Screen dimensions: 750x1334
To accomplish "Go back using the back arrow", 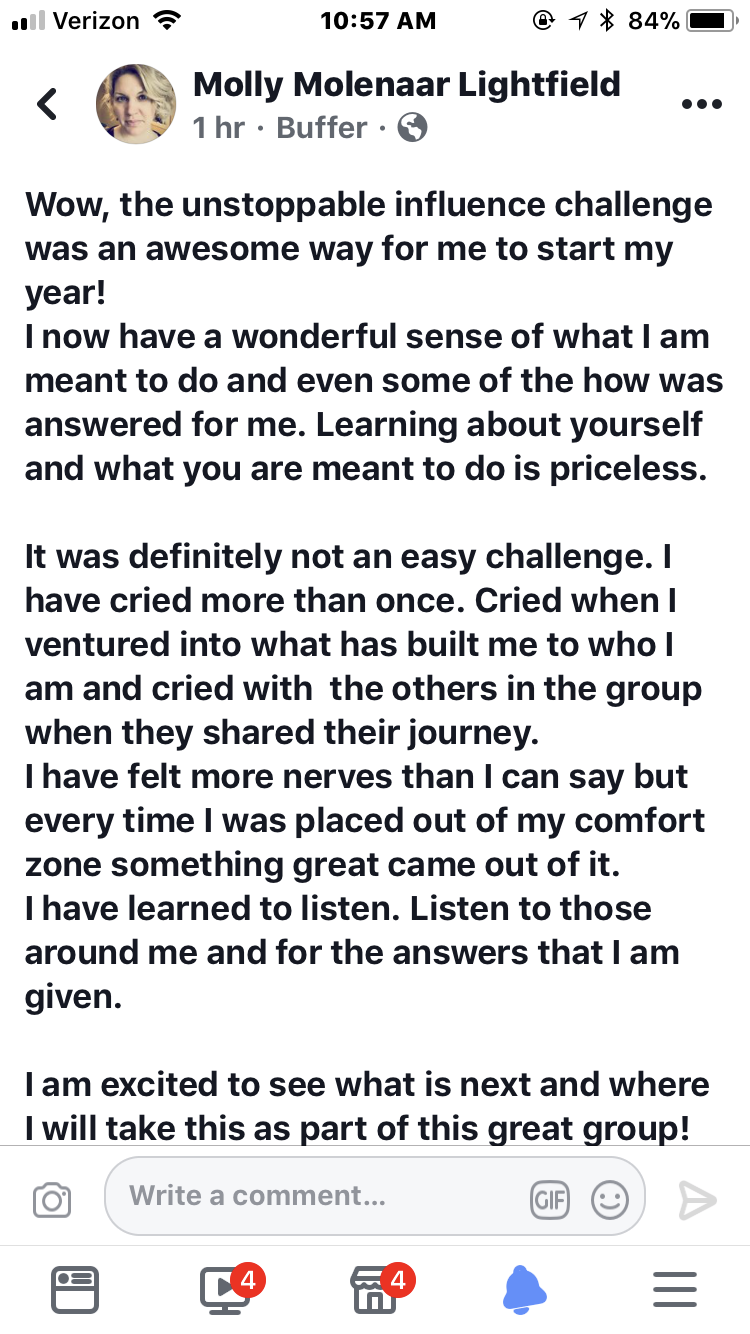I will point(46,104).
